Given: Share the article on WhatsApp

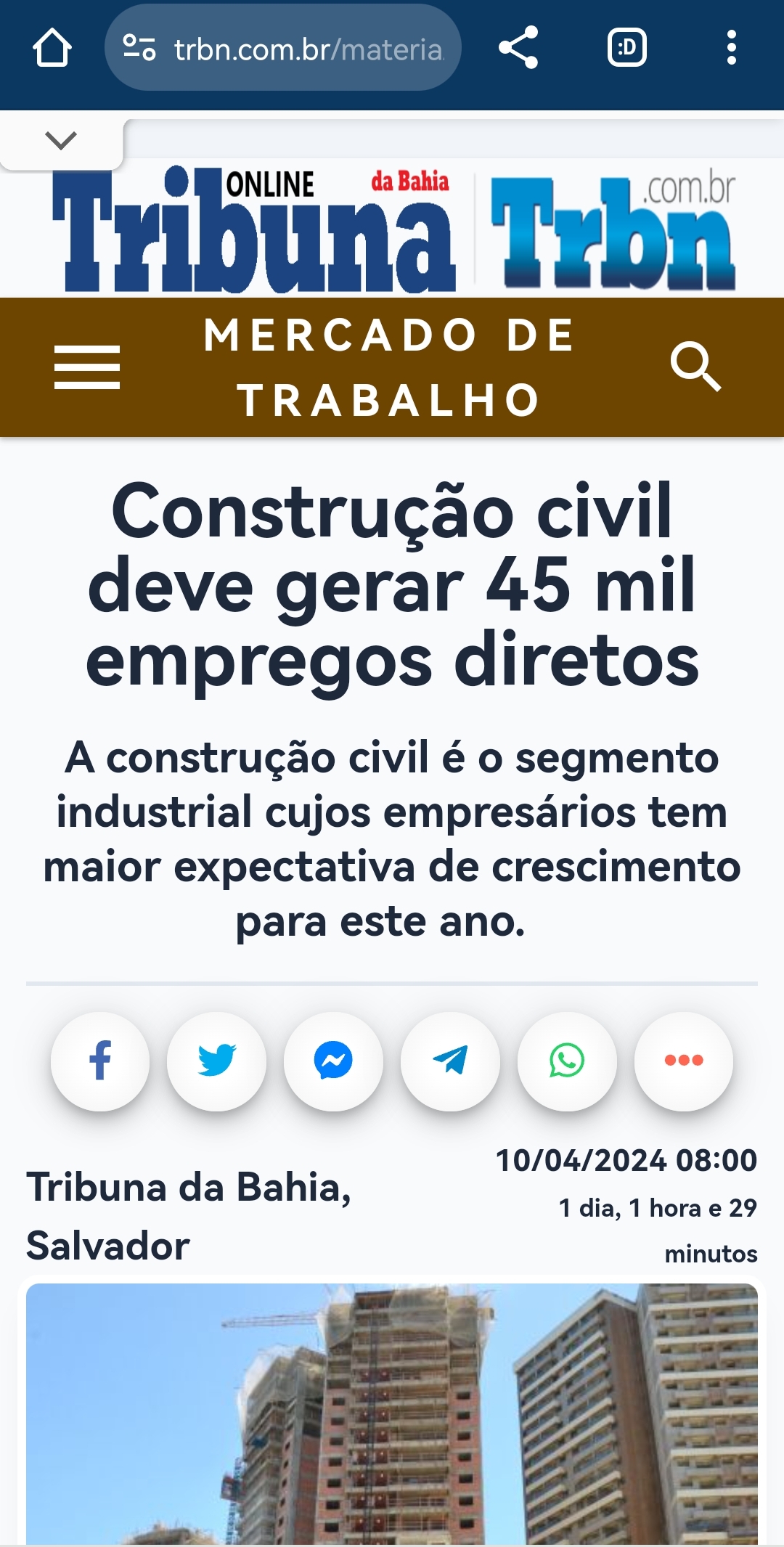Looking at the screenshot, I should (x=567, y=1061).
